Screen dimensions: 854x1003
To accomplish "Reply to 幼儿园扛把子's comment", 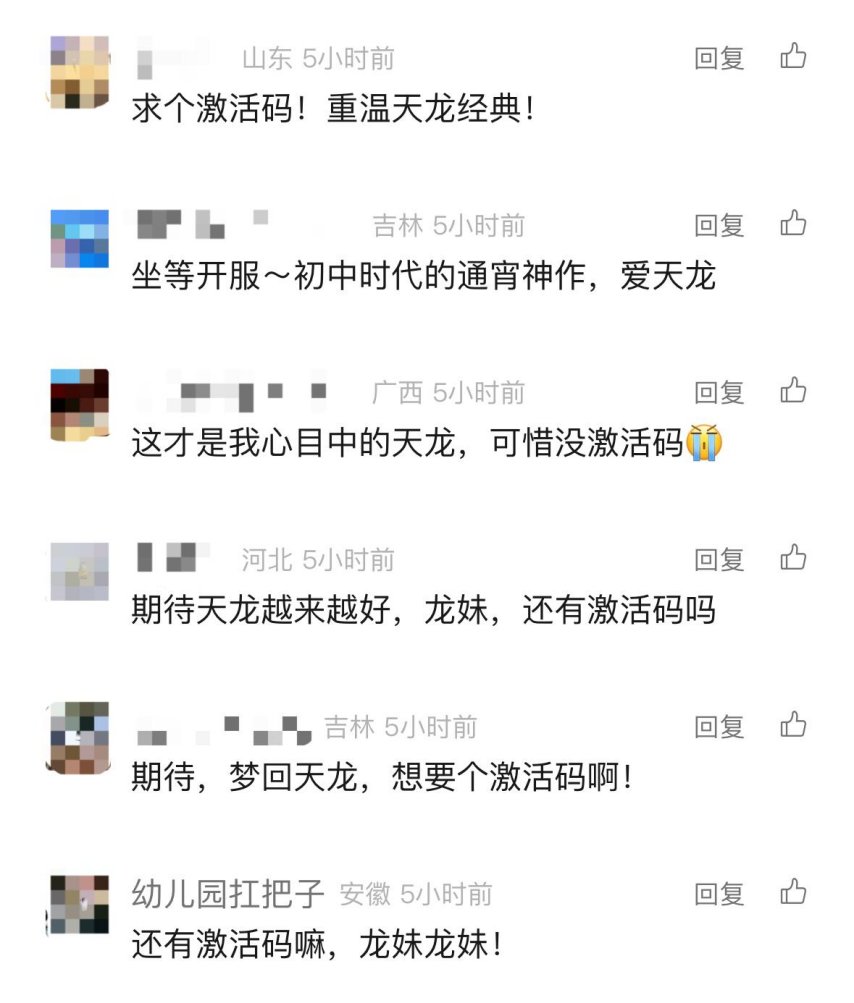I will coord(719,893).
